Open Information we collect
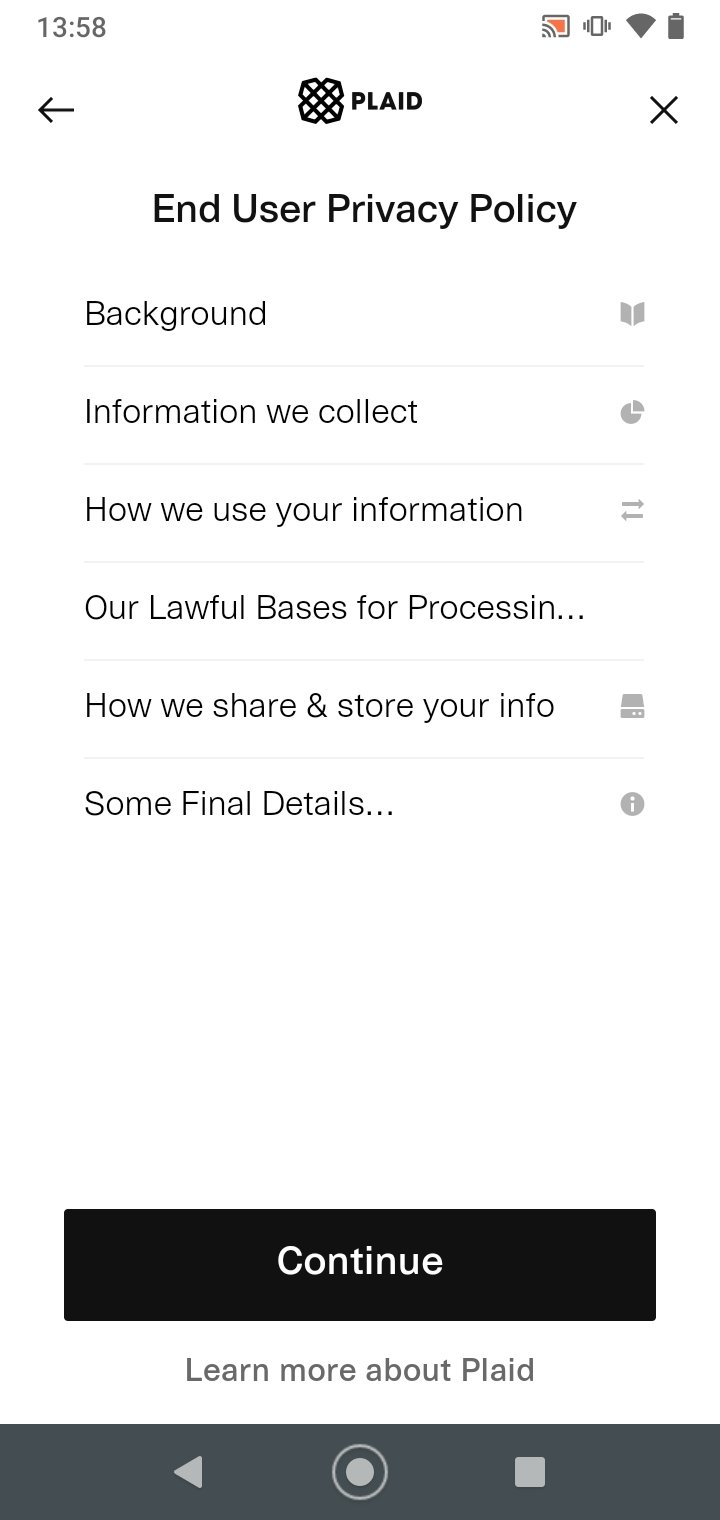The height and width of the screenshot is (1520, 720). 364,413
